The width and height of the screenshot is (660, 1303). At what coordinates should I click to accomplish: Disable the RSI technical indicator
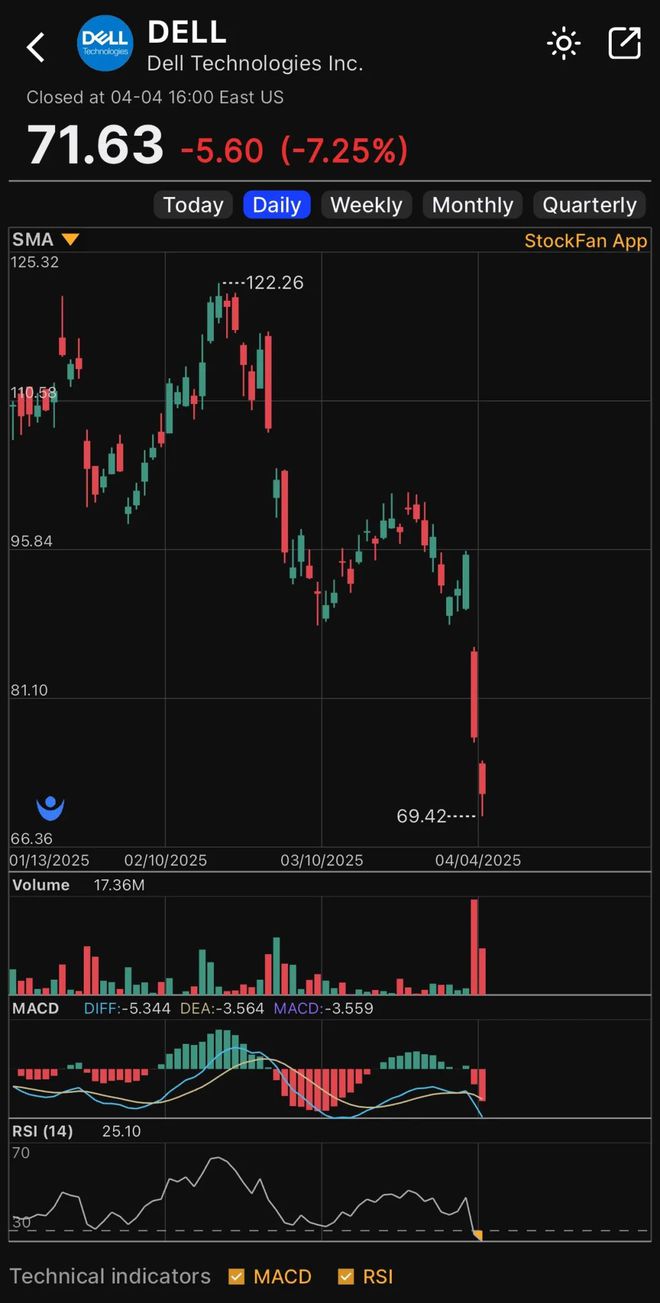(x=346, y=1276)
